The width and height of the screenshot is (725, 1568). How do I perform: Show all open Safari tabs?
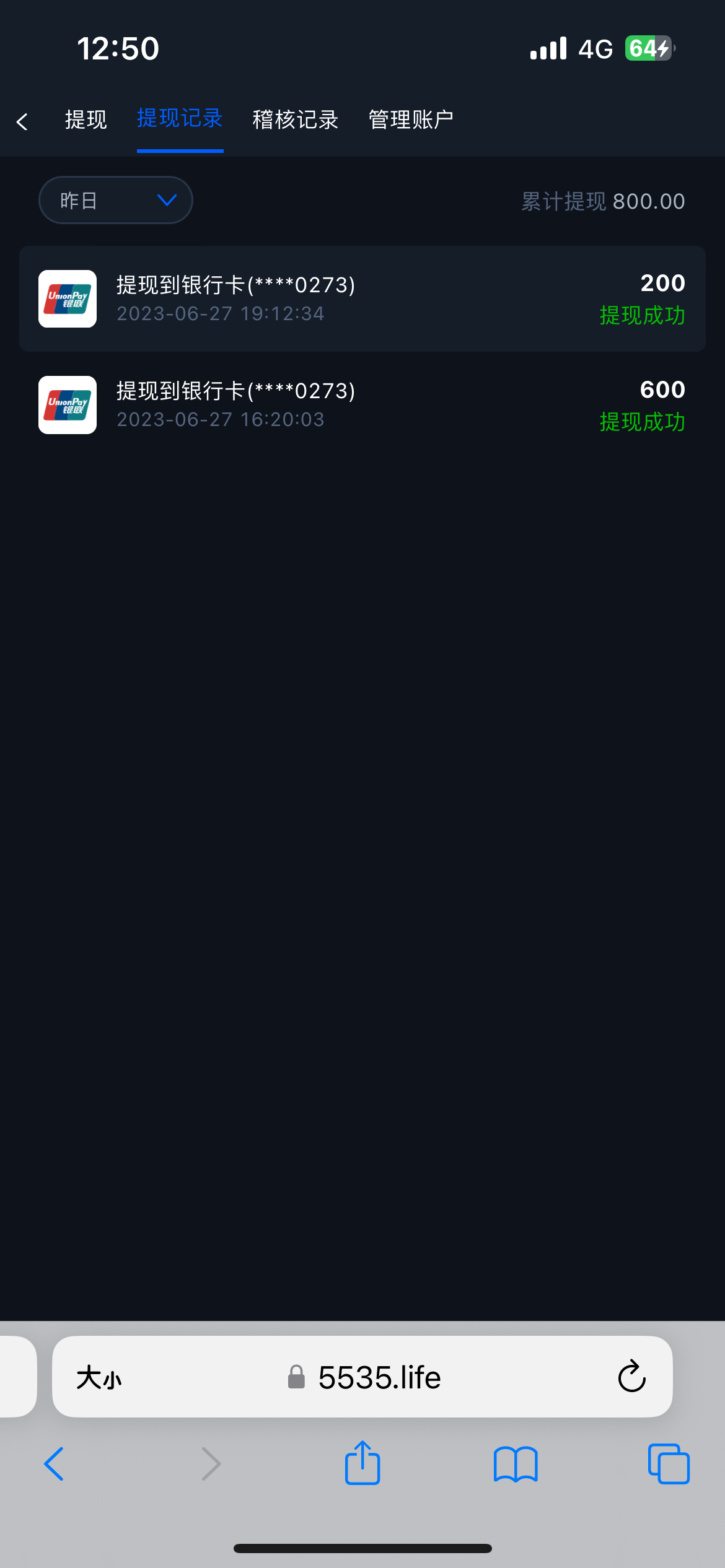(669, 1464)
